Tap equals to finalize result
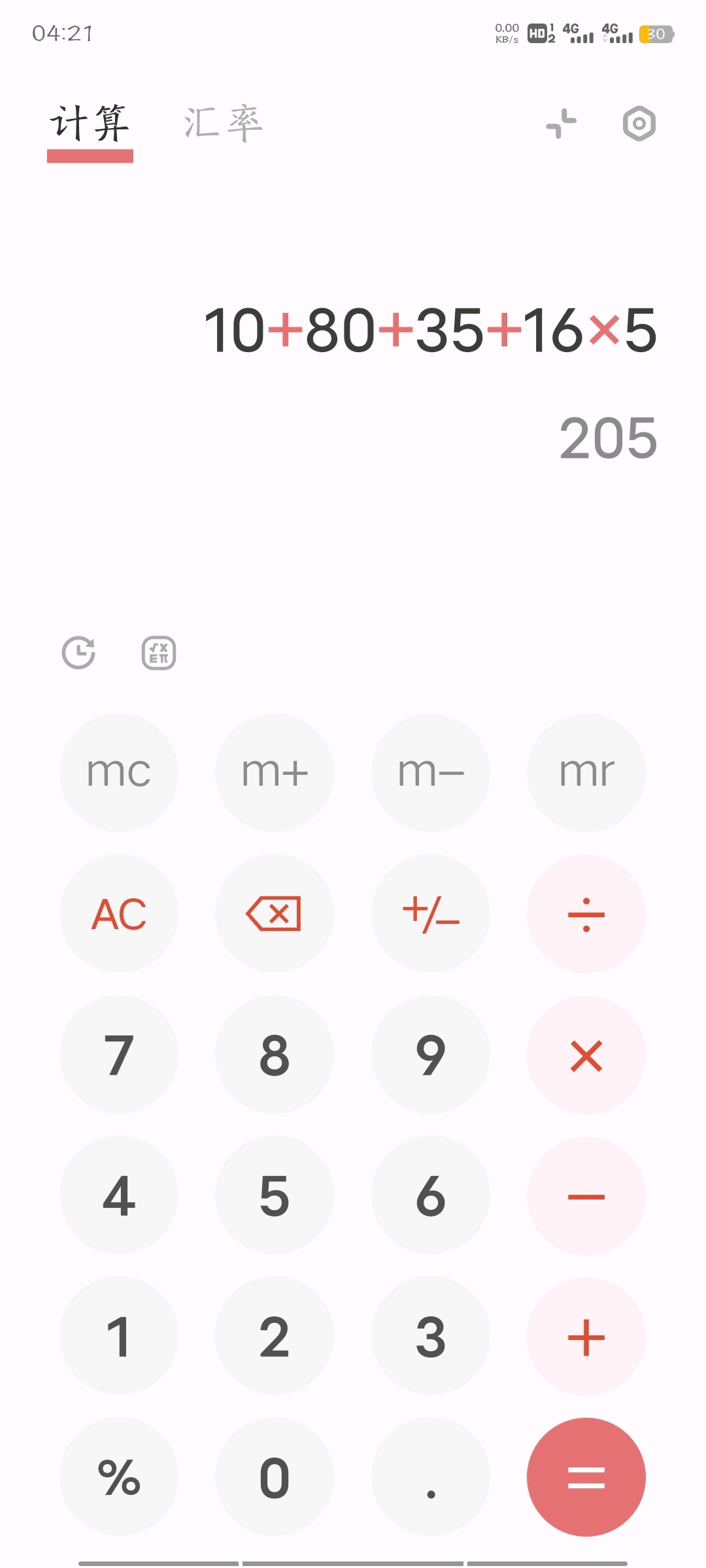The width and height of the screenshot is (706, 1568). pyautogui.click(x=586, y=1477)
